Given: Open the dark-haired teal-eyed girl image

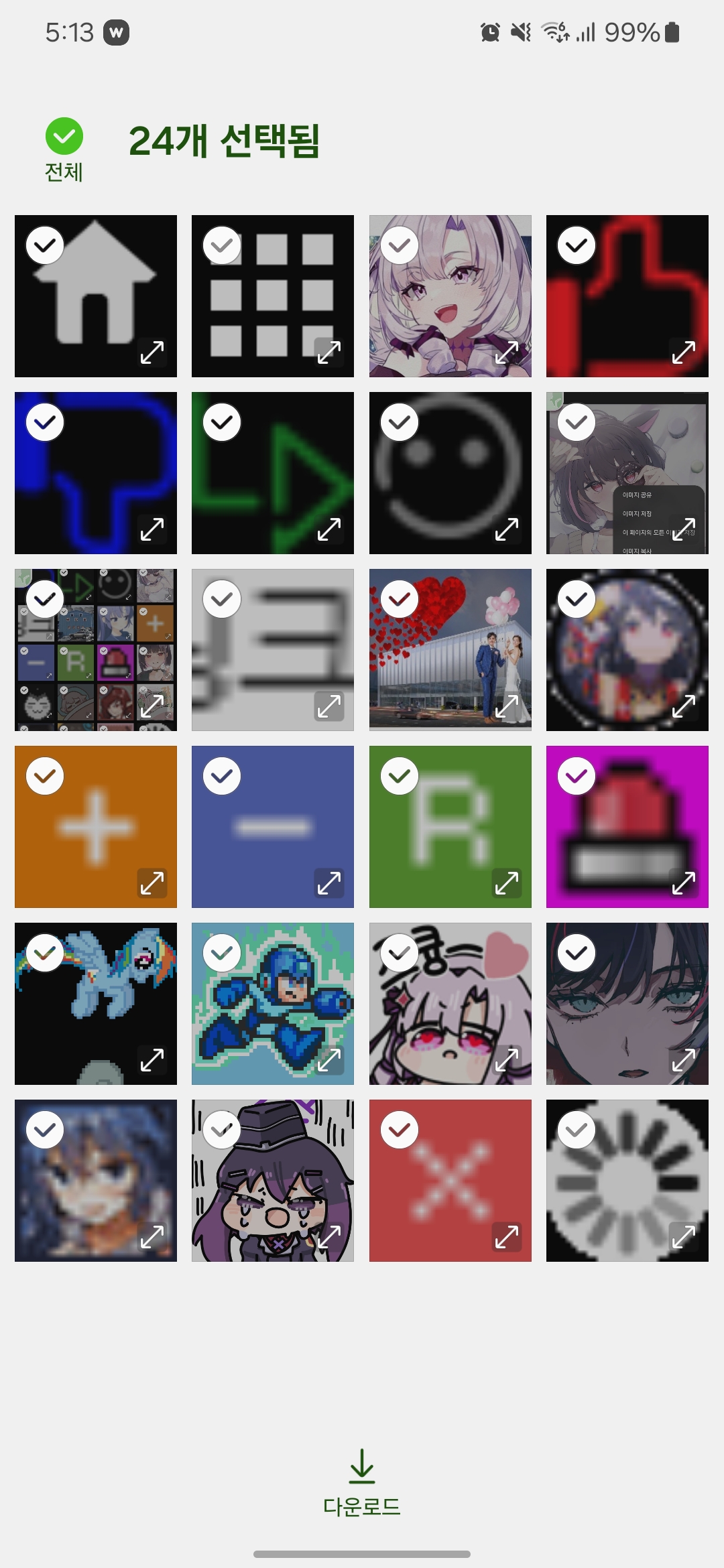Looking at the screenshot, I should 627,1004.
